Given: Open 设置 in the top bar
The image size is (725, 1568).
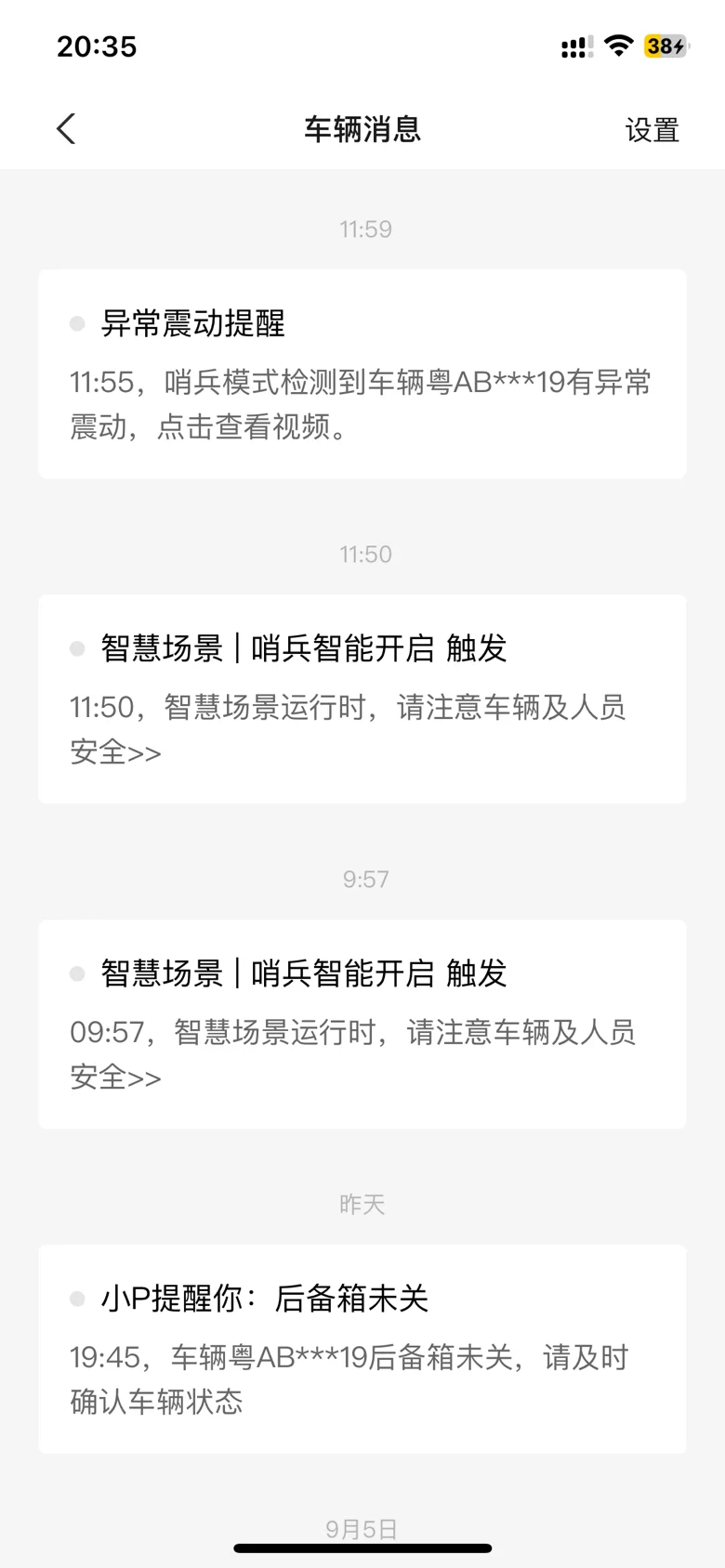Looking at the screenshot, I should tap(652, 130).
